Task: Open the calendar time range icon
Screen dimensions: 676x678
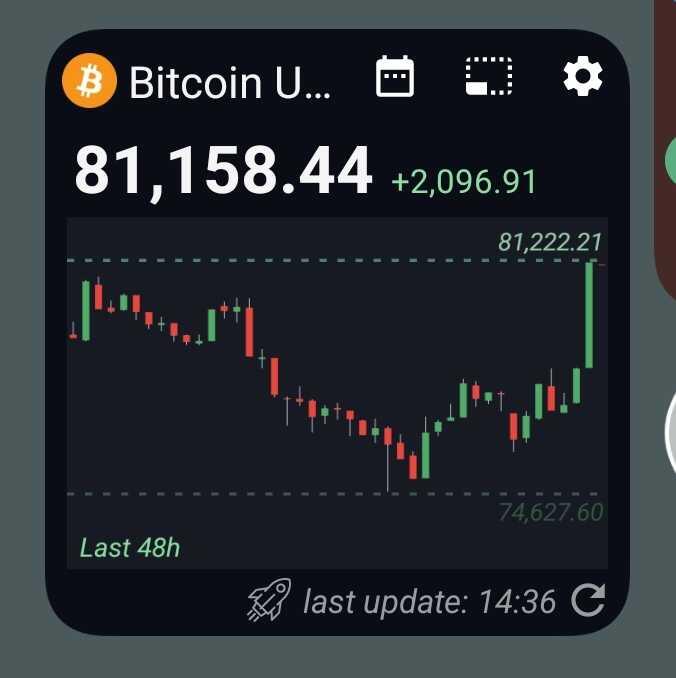Action: [395, 77]
